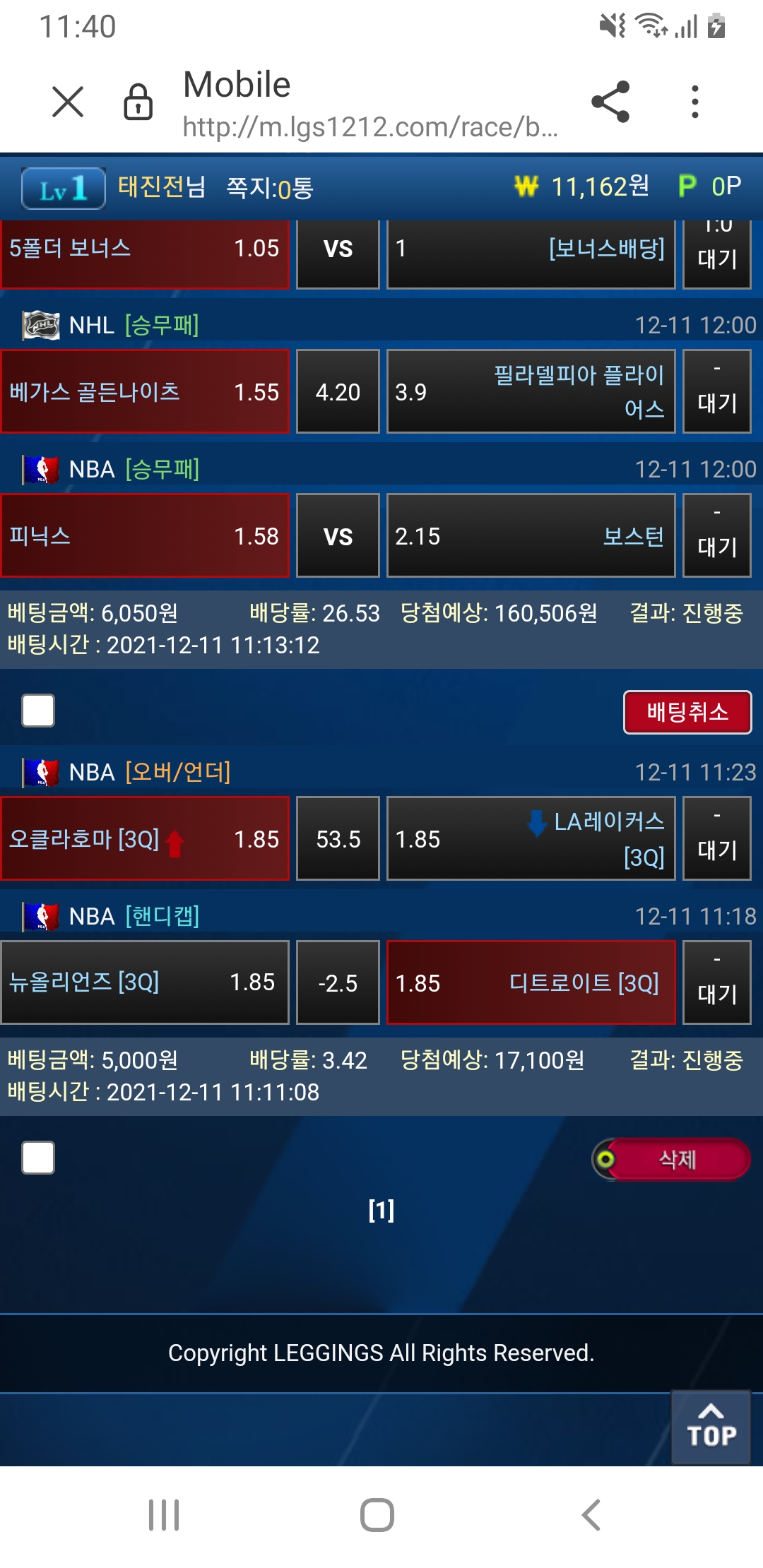Tap the 배팅취소 cancel bet button
763x1568 pixels.
tap(687, 712)
